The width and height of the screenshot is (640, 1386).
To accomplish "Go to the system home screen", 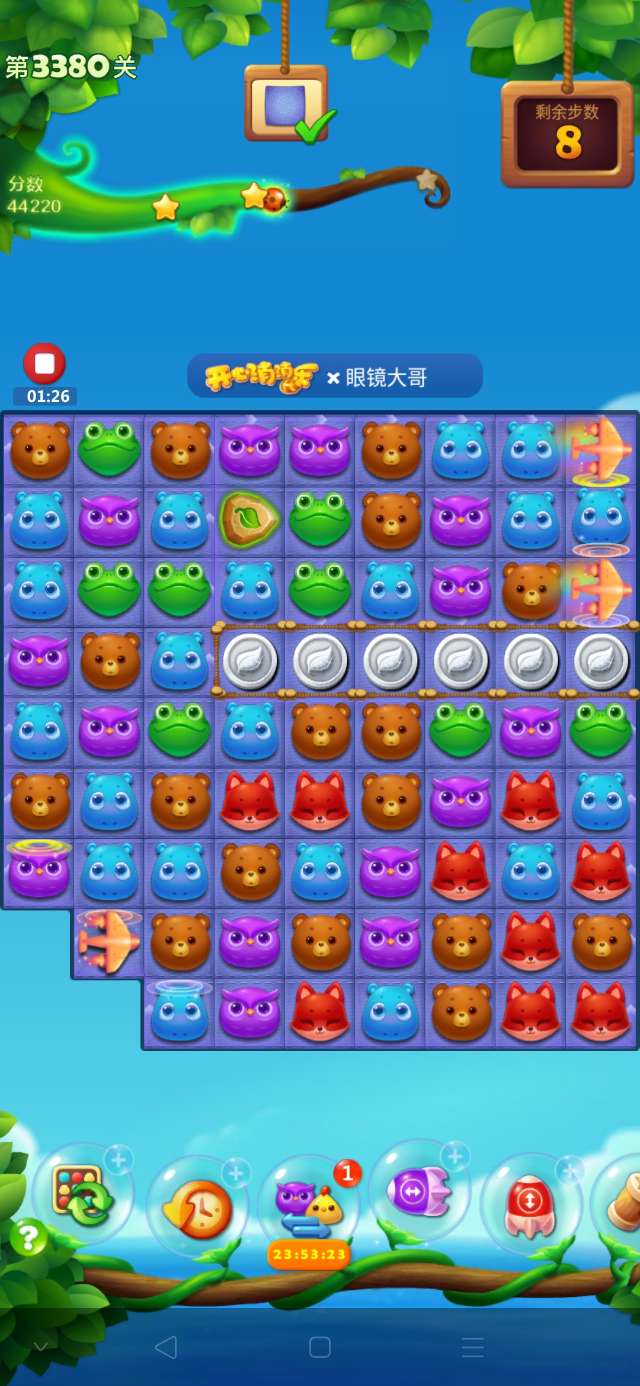I will (x=320, y=1347).
